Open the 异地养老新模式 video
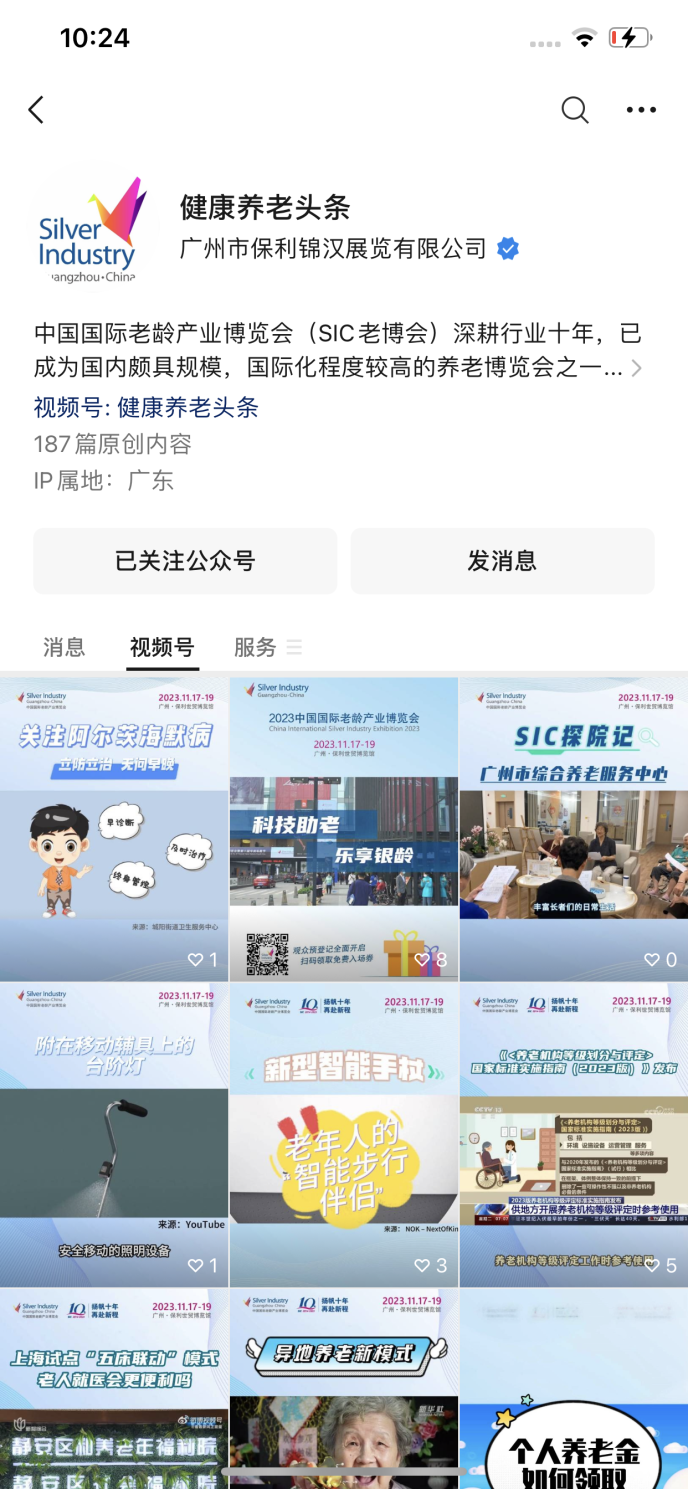The image size is (688, 1489). click(x=344, y=1390)
